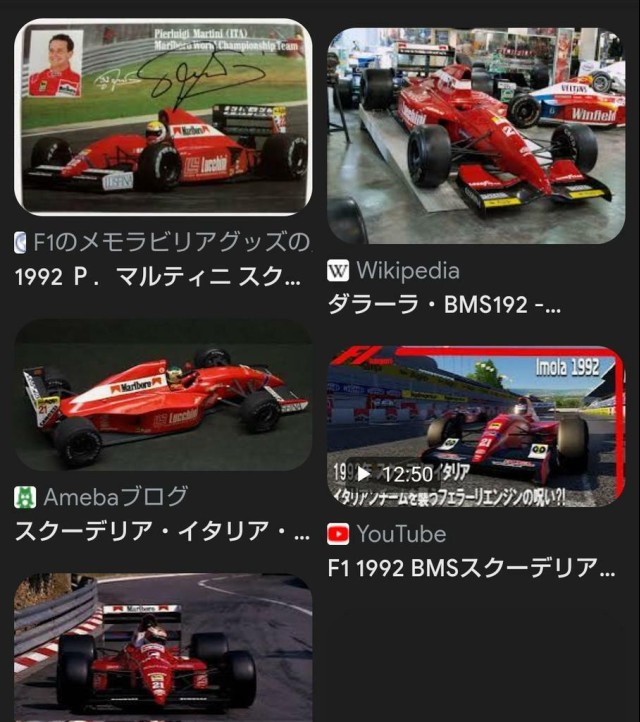
Task: Open the signed Pierluigi Martini card image
Action: pos(163,117)
